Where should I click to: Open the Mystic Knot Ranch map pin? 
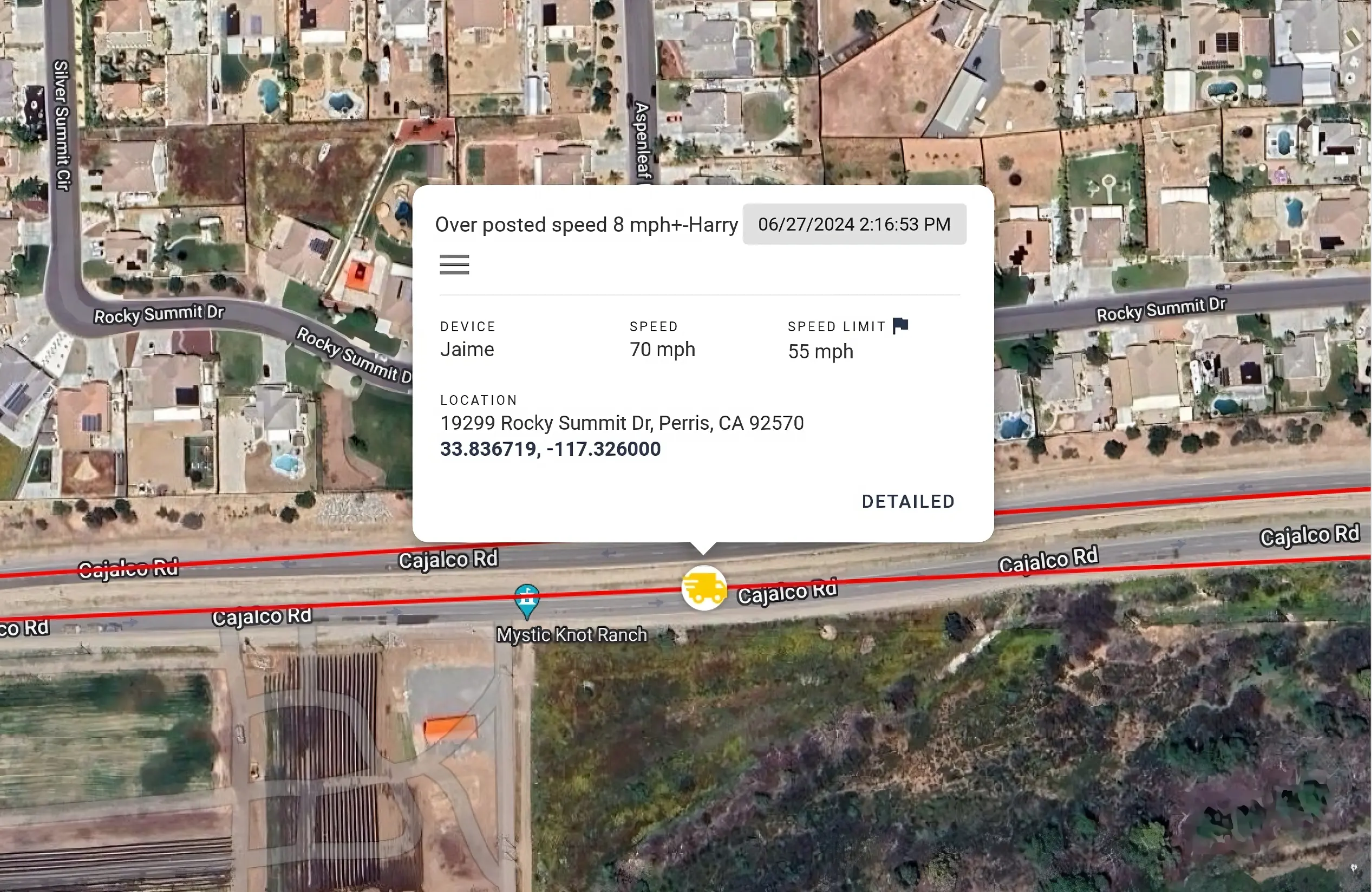pyautogui.click(x=526, y=600)
